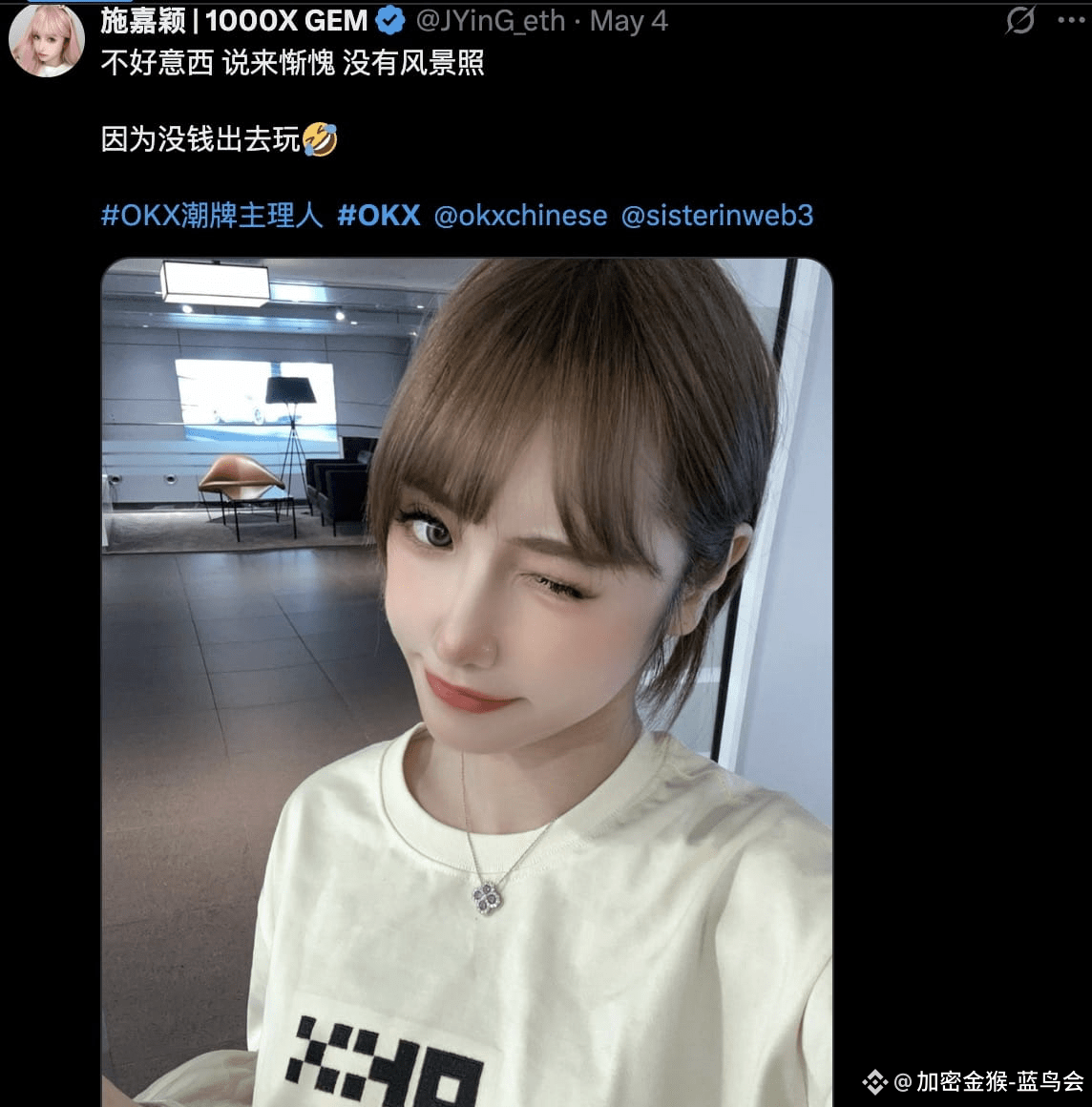Visit the @okxchinese mention
This screenshot has width=1092, height=1107.
(520, 215)
